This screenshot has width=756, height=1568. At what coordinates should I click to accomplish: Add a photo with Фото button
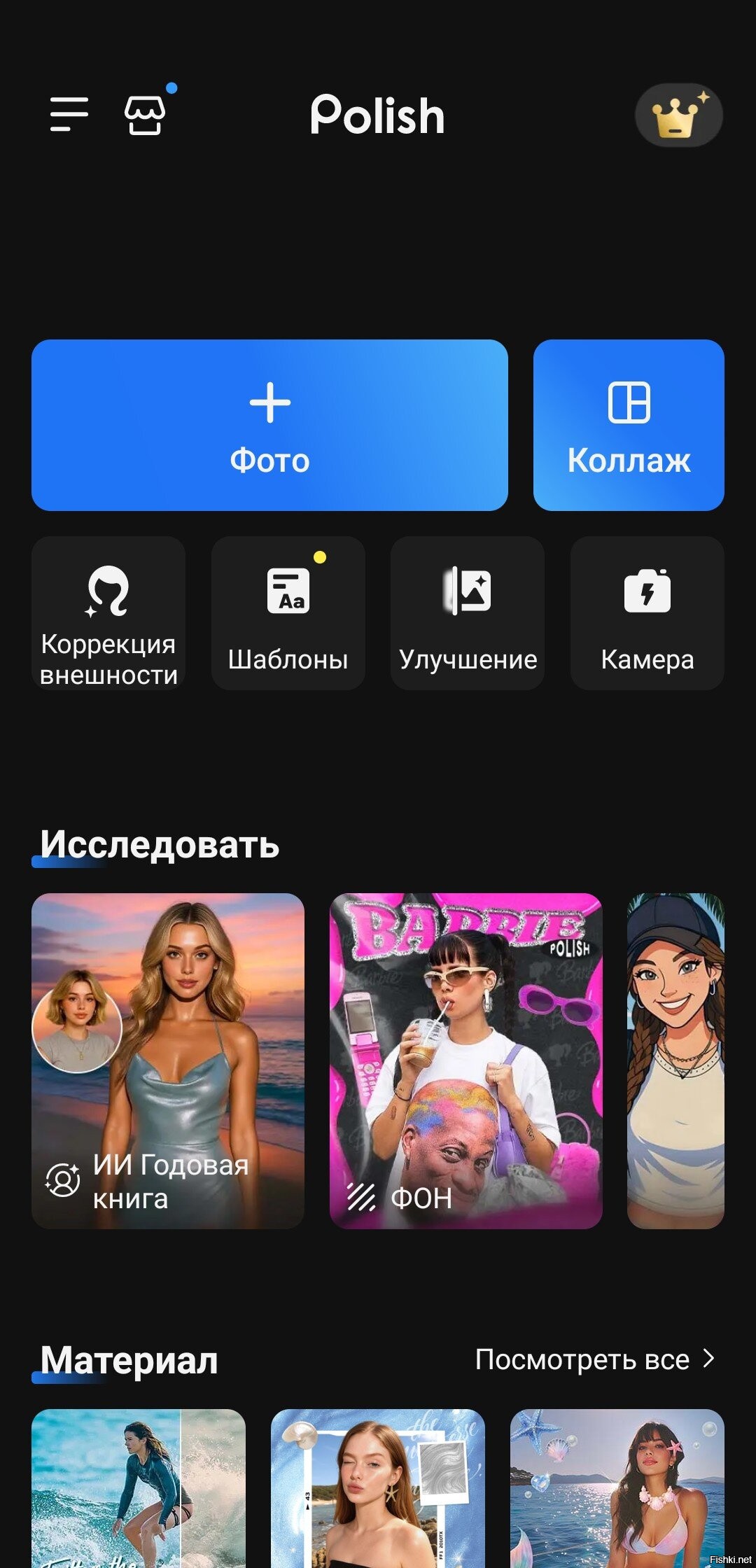click(269, 425)
